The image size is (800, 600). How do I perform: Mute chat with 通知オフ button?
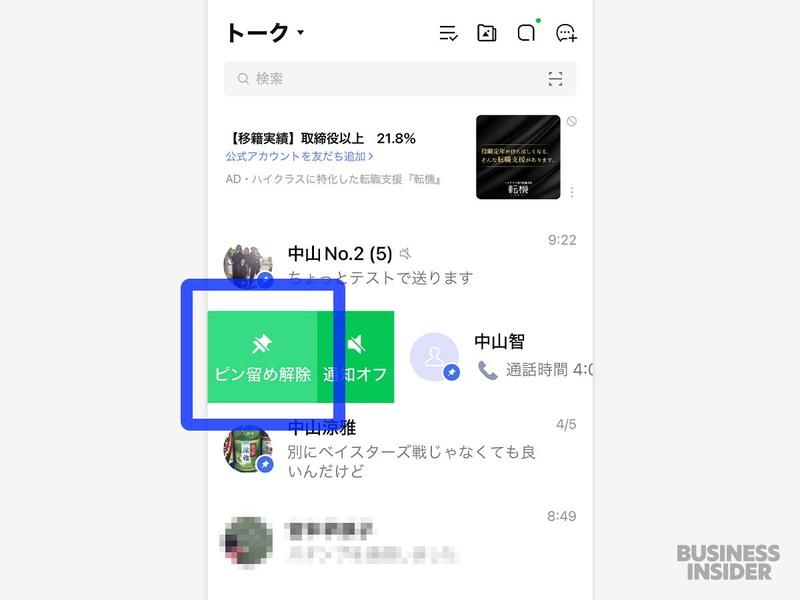357,358
